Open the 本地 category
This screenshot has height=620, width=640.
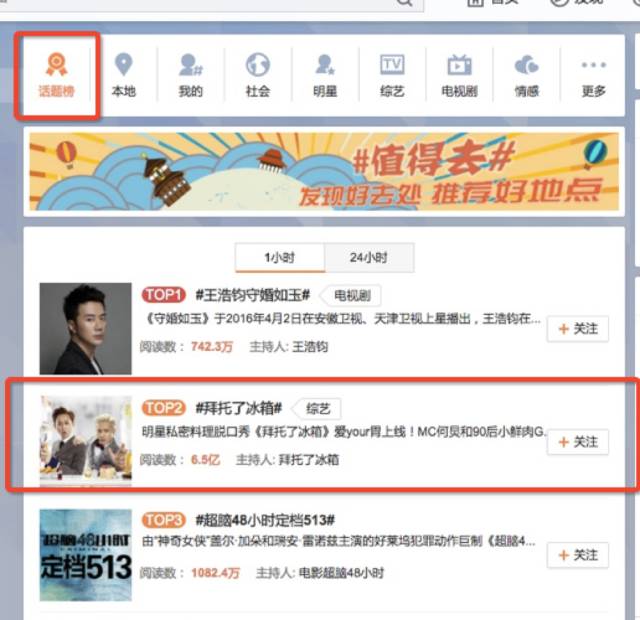click(x=123, y=76)
